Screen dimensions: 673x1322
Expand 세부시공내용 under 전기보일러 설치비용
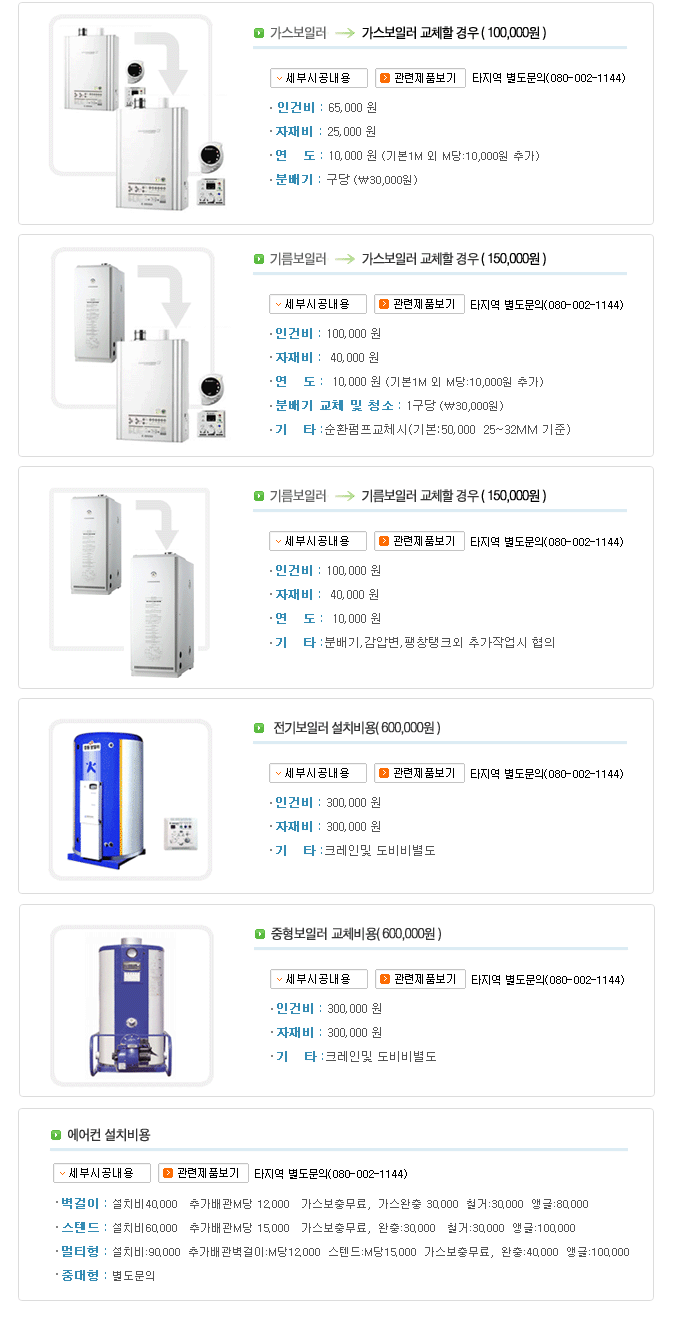pyautogui.click(x=318, y=773)
